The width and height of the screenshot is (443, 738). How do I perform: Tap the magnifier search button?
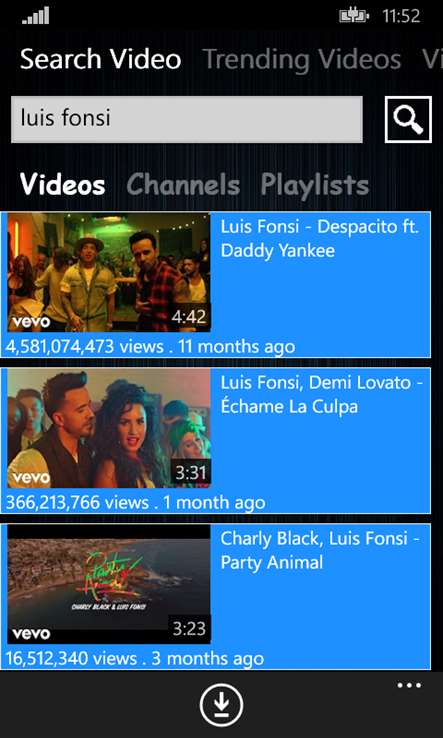[x=408, y=120]
